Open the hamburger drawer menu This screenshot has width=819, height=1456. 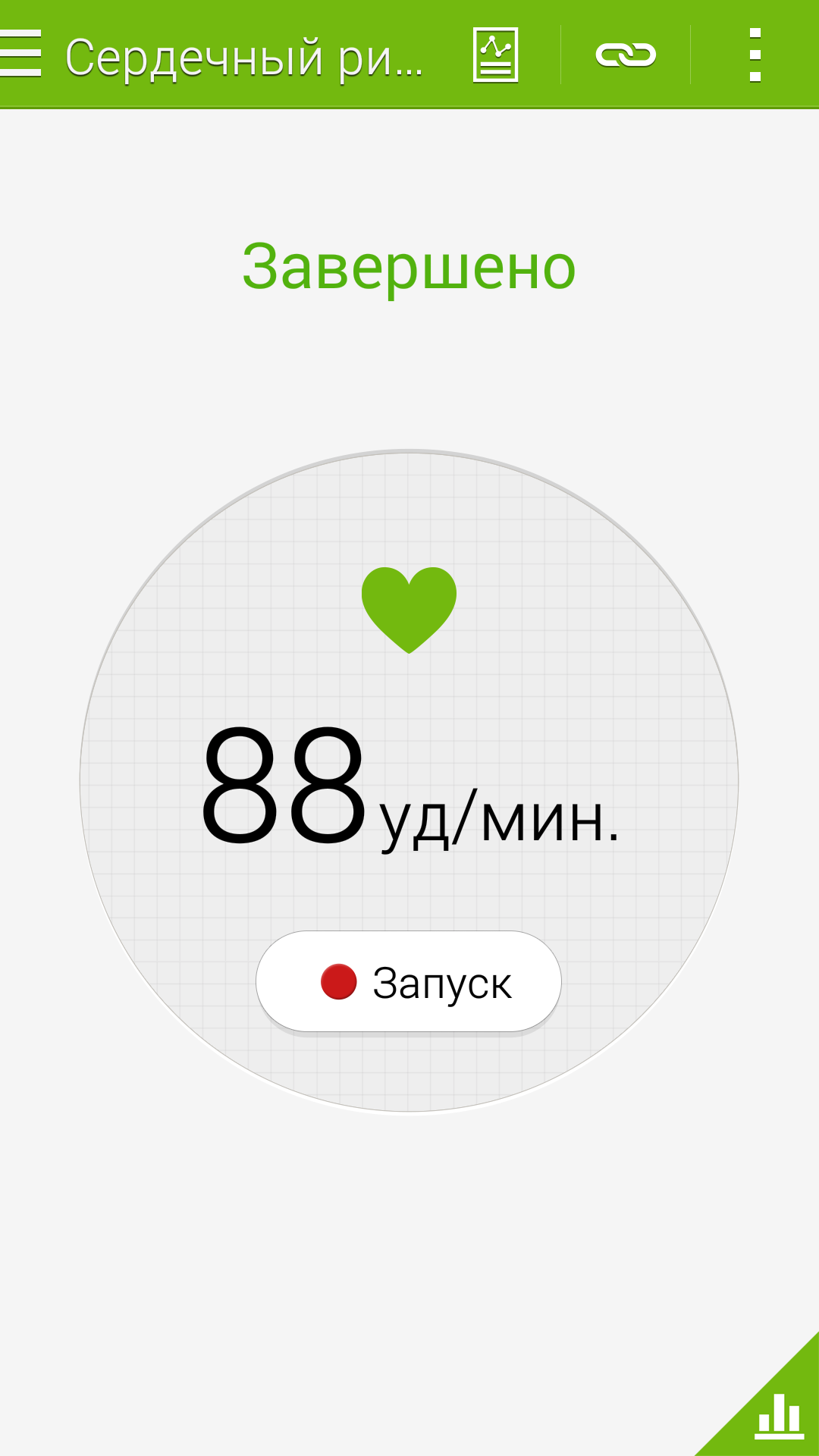20,54
